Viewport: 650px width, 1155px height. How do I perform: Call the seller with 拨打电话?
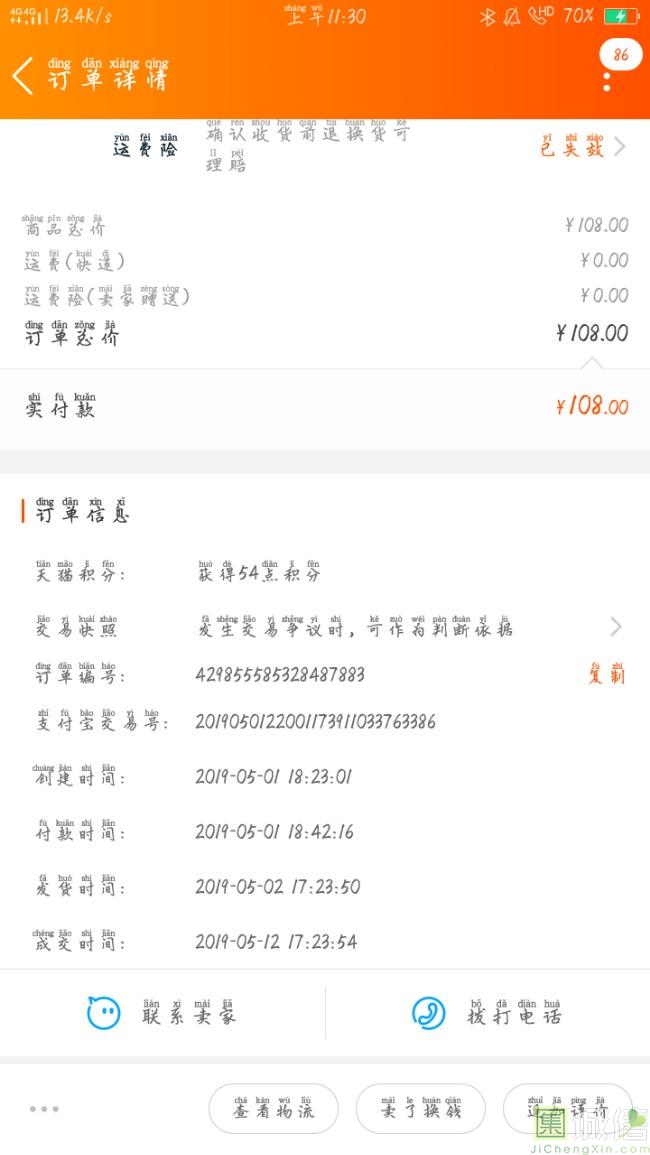pos(487,1014)
